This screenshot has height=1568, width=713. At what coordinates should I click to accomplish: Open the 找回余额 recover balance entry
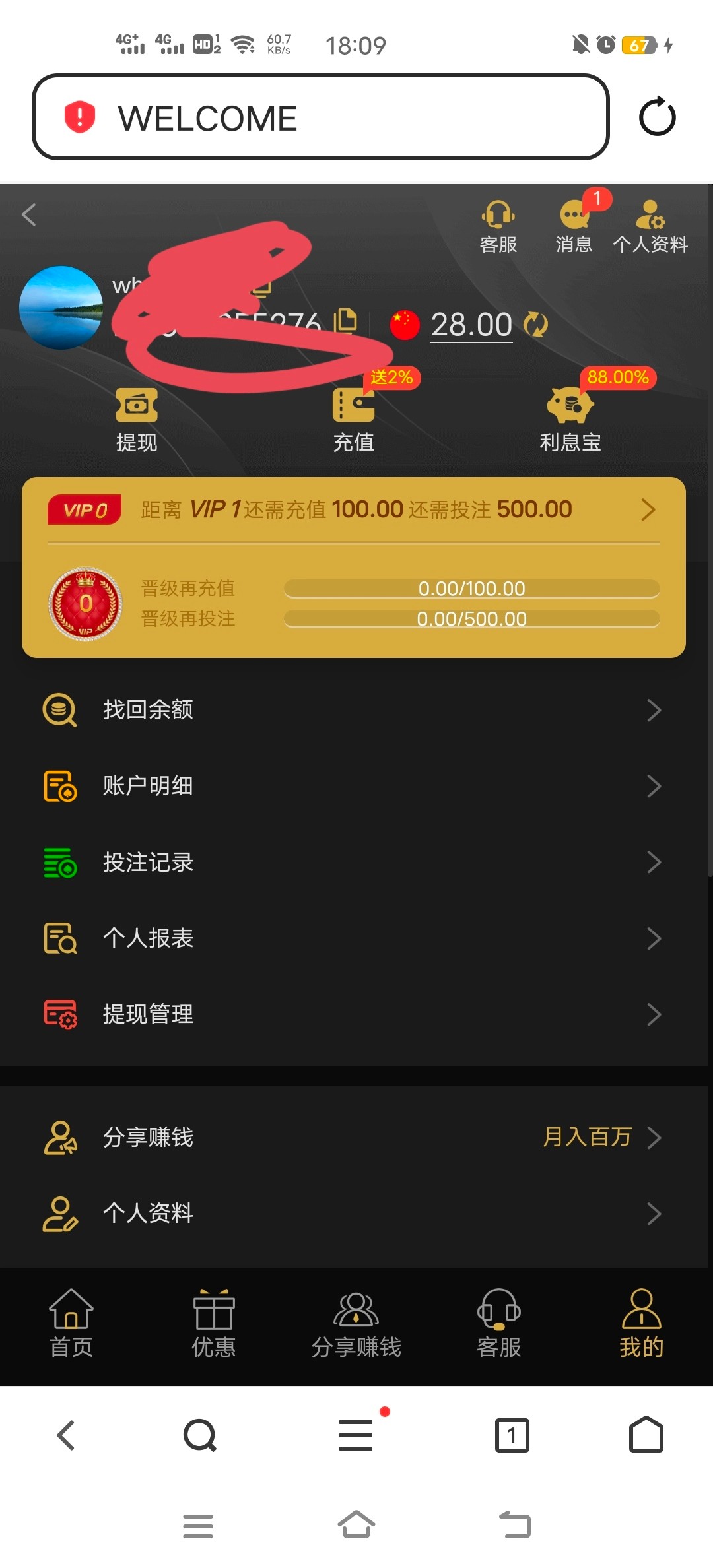tap(356, 709)
